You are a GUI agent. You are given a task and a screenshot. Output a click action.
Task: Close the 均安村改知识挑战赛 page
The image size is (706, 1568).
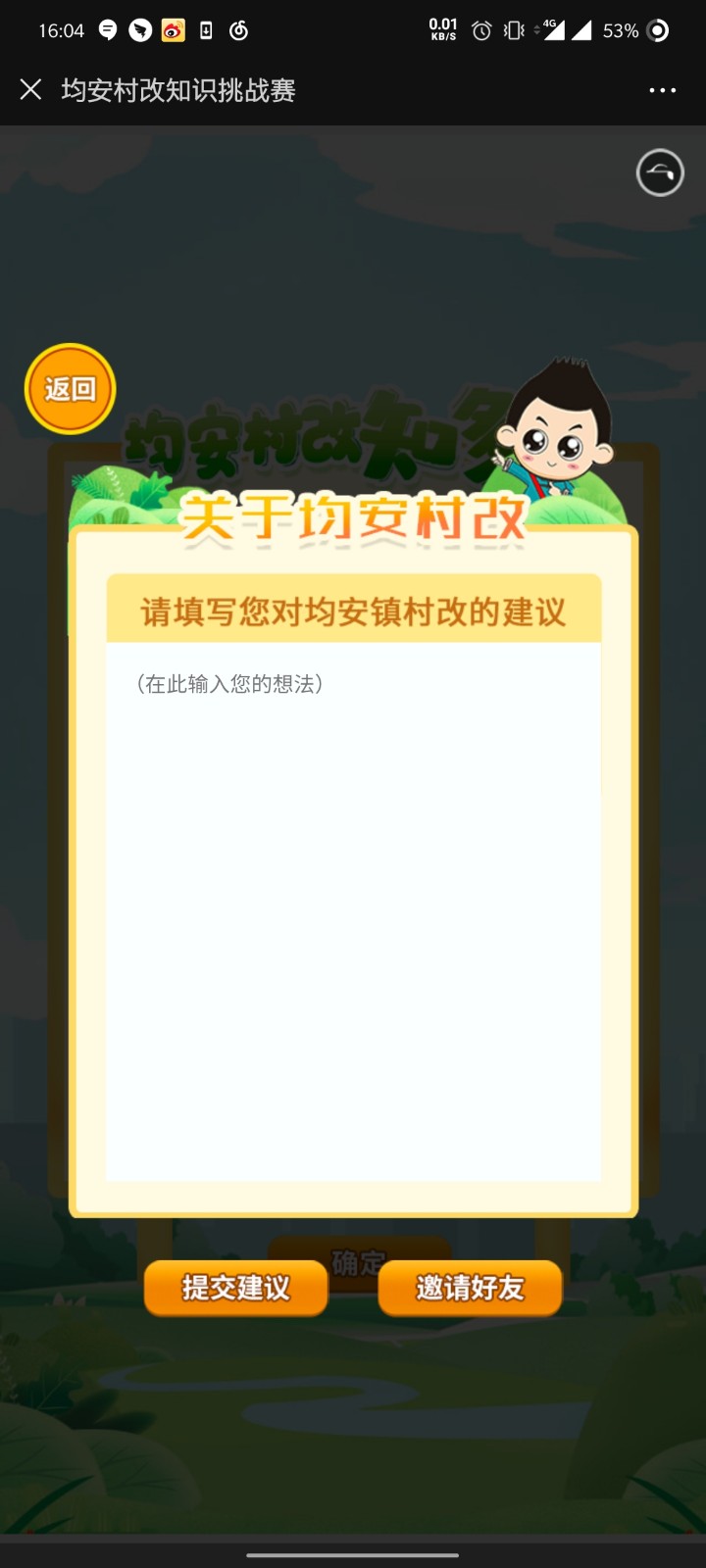31,90
